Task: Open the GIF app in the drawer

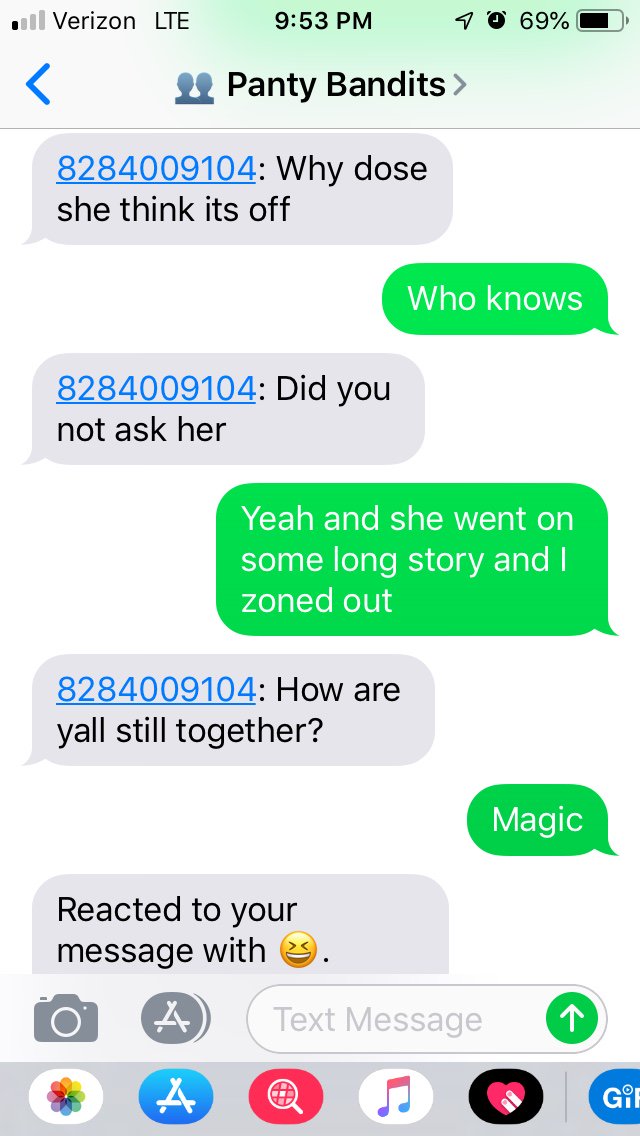Action: 612,1096
